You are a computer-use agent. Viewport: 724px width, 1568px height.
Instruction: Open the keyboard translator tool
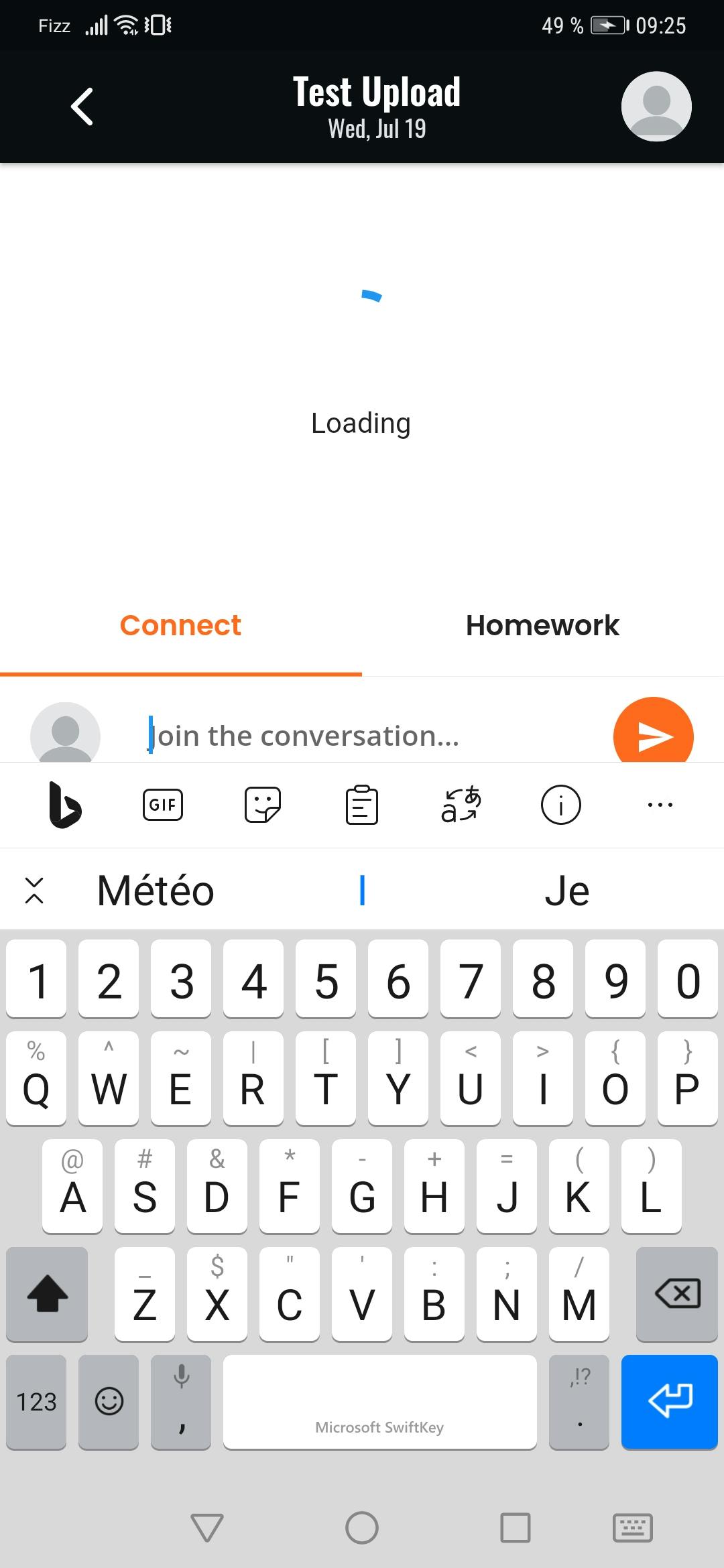461,804
